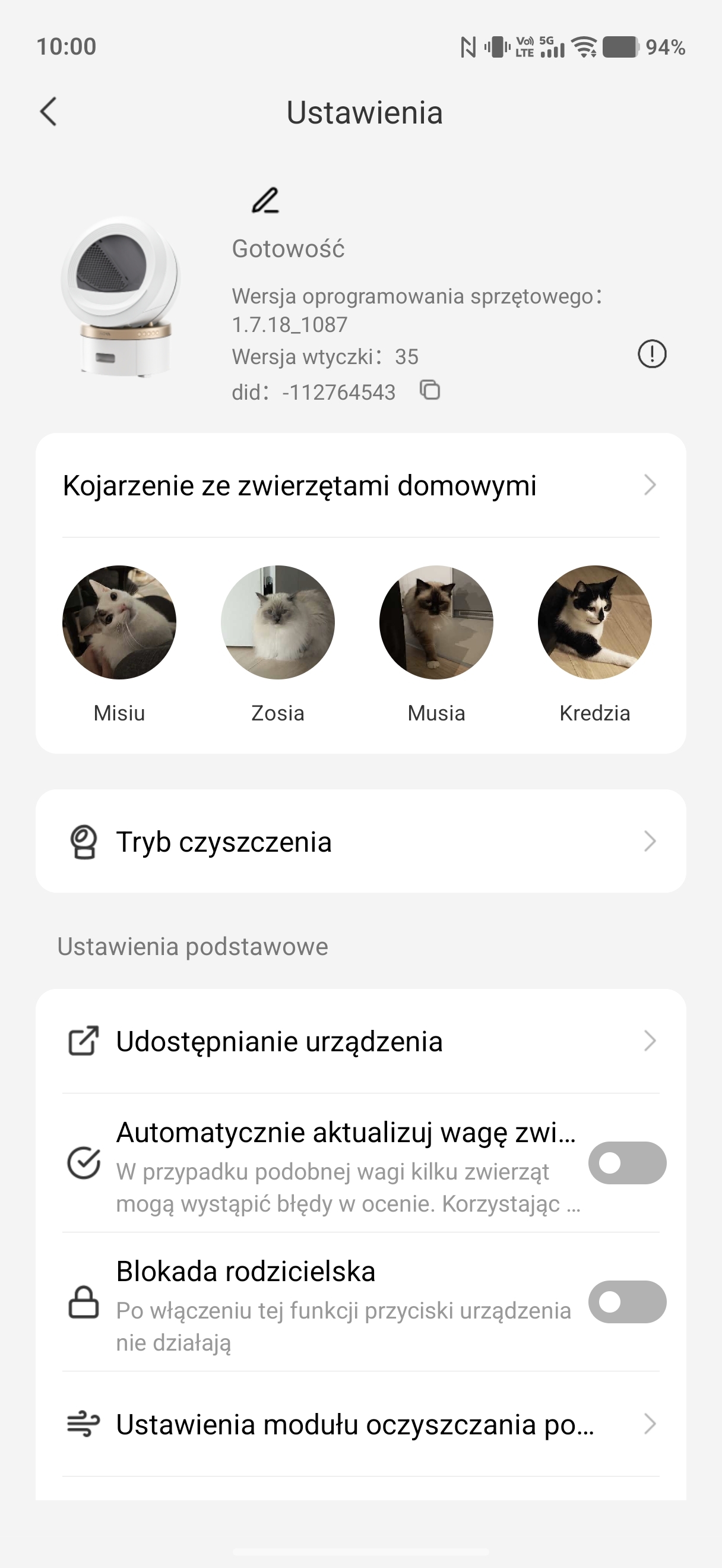Select the pet Misiu
Viewport: 722px width, 1568px height.
(119, 622)
